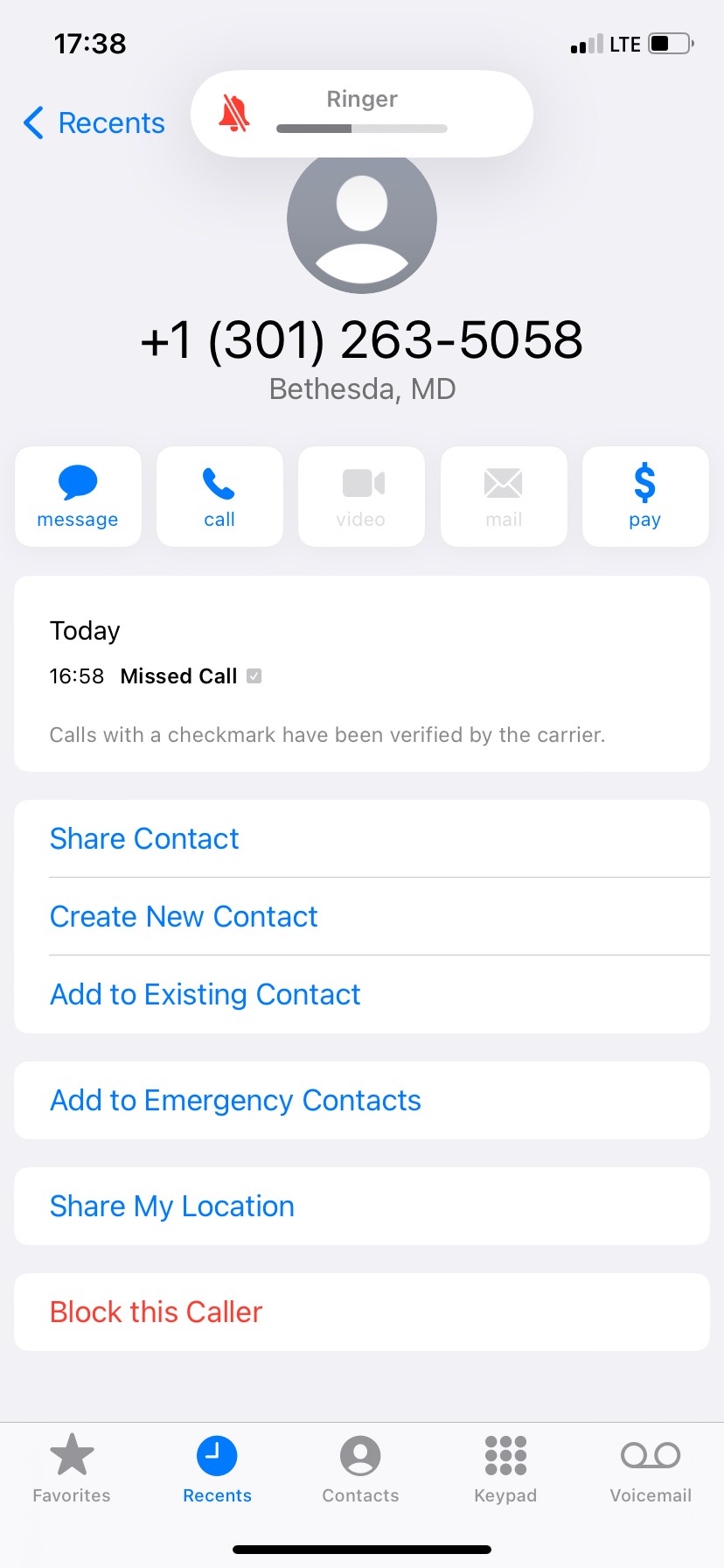Switch to the Contacts tab
The image size is (724, 1568).
pos(360,1468)
